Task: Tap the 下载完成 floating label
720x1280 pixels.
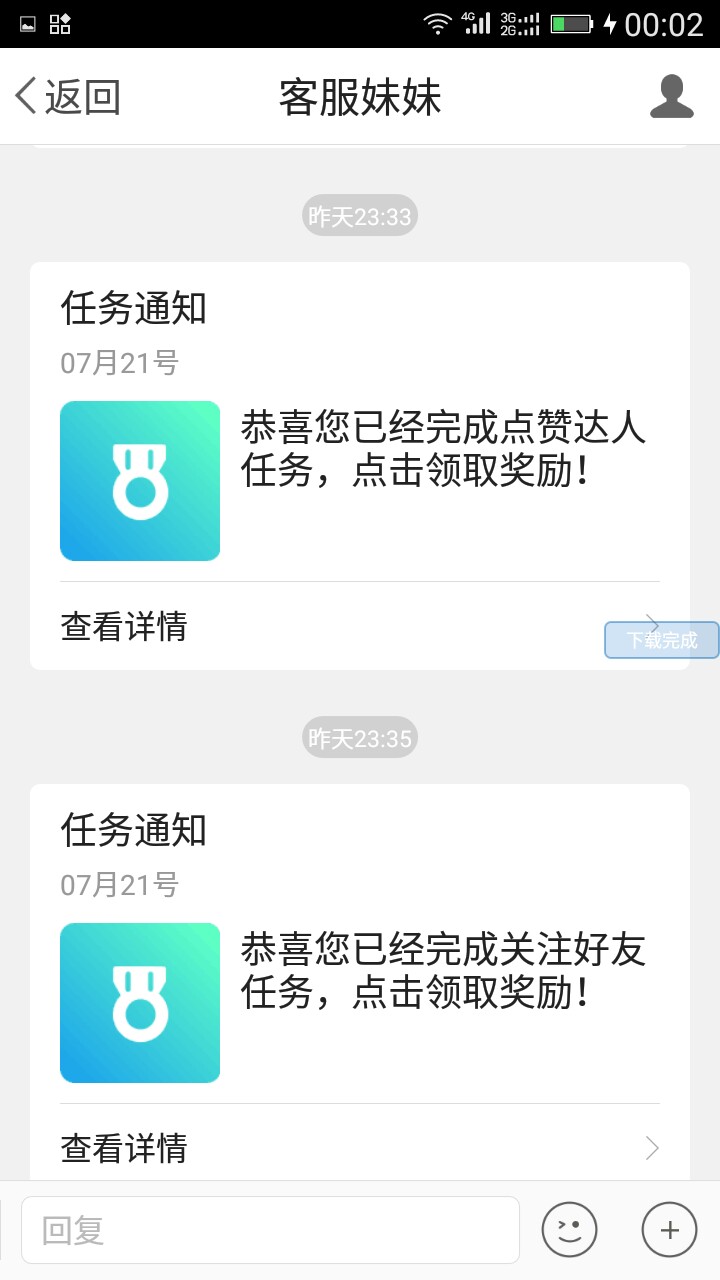Action: (x=662, y=640)
